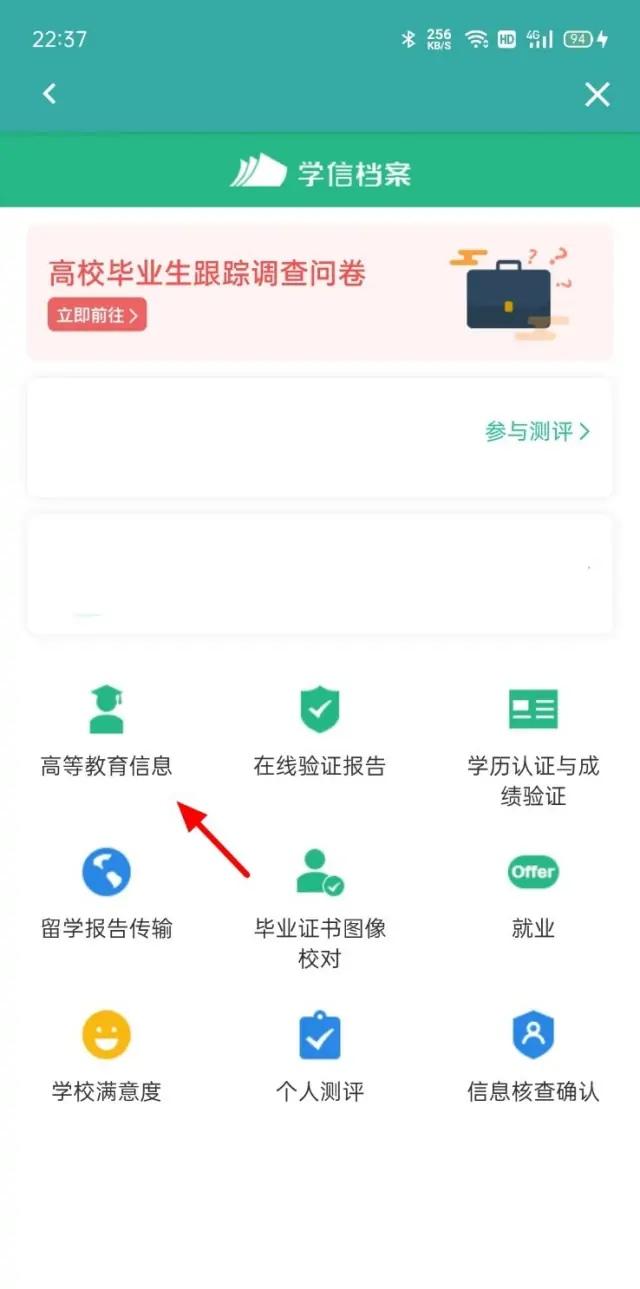The image size is (640, 1289).
Task: Open 留学报告传输
Action: 106,892
